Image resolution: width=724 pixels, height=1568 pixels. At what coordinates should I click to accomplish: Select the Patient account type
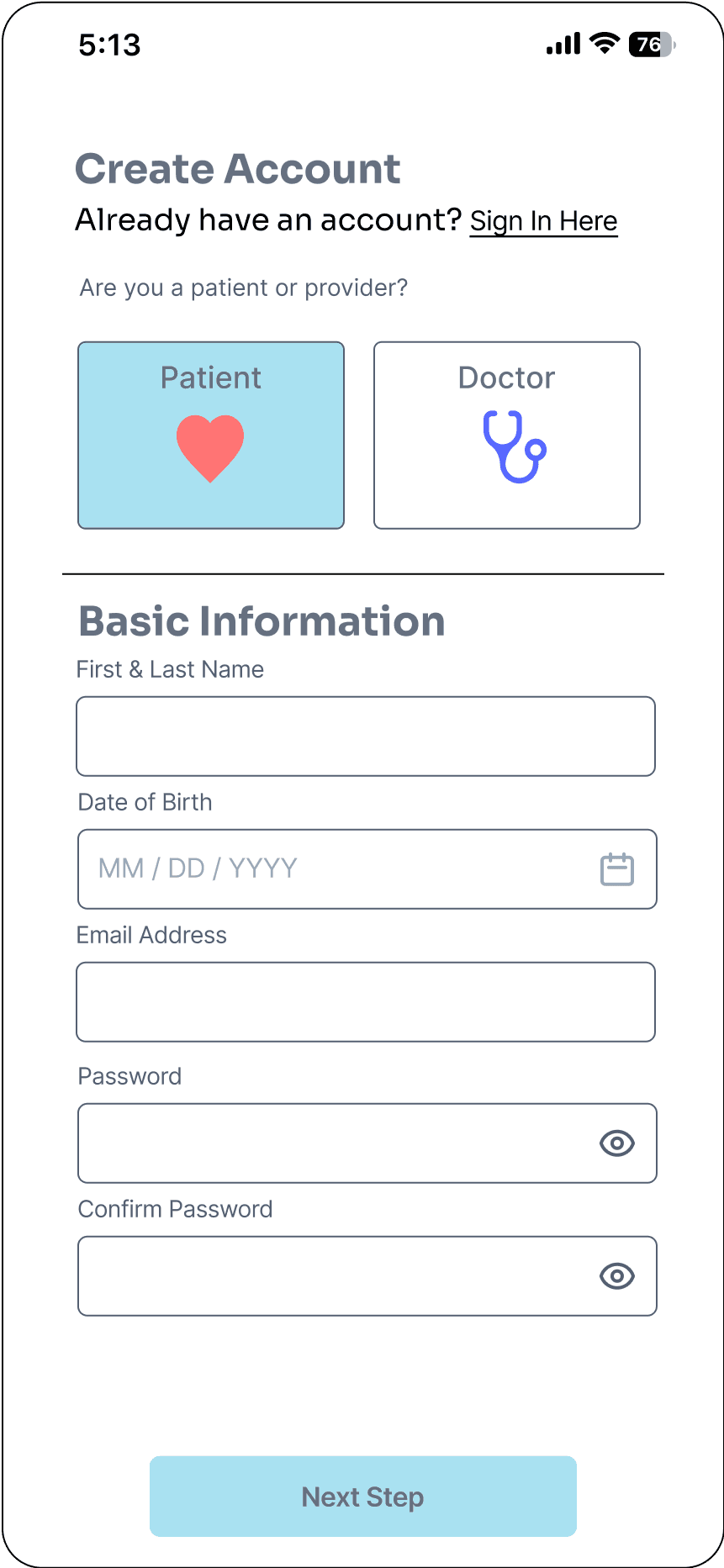(x=211, y=436)
